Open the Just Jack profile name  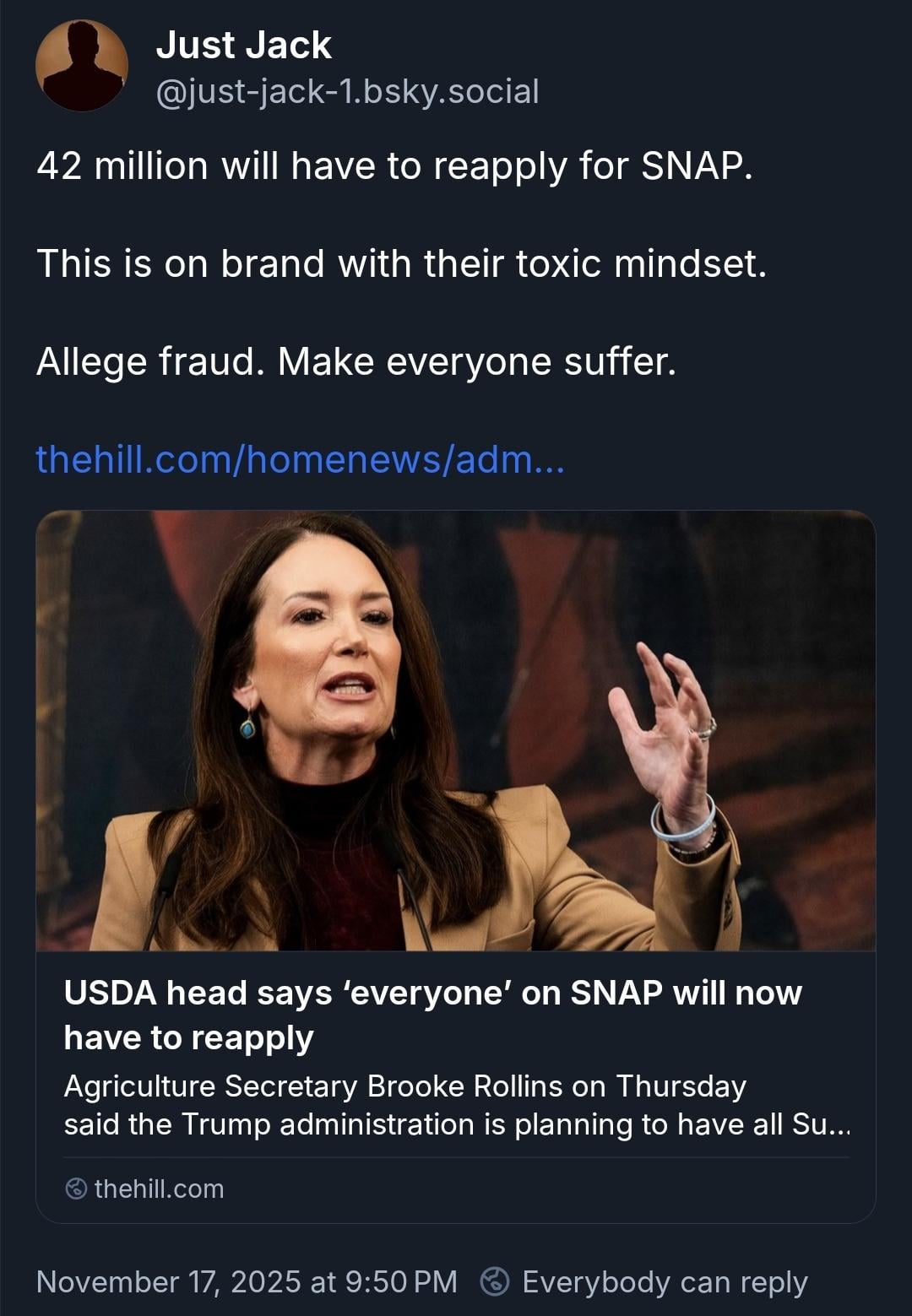243,45
